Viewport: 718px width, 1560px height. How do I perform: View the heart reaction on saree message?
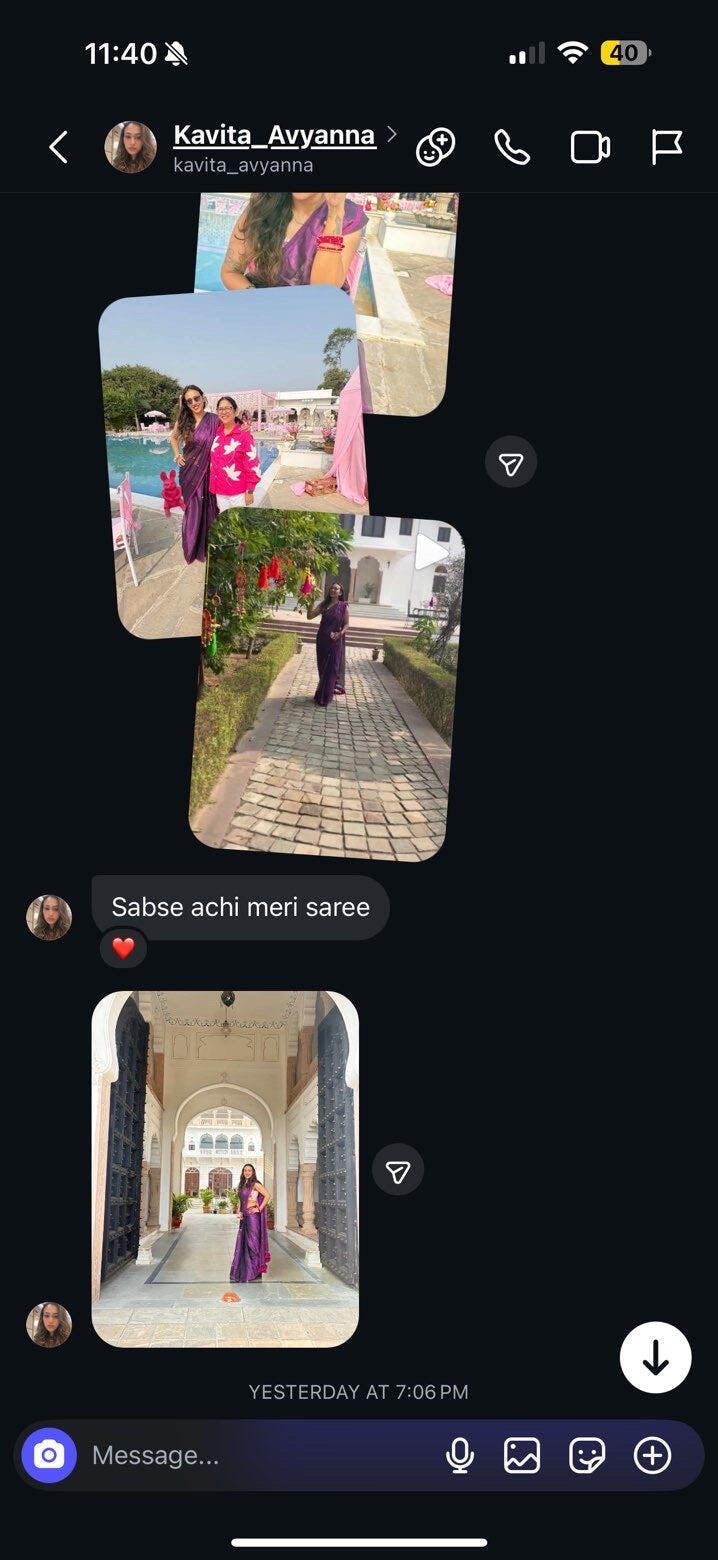[123, 948]
